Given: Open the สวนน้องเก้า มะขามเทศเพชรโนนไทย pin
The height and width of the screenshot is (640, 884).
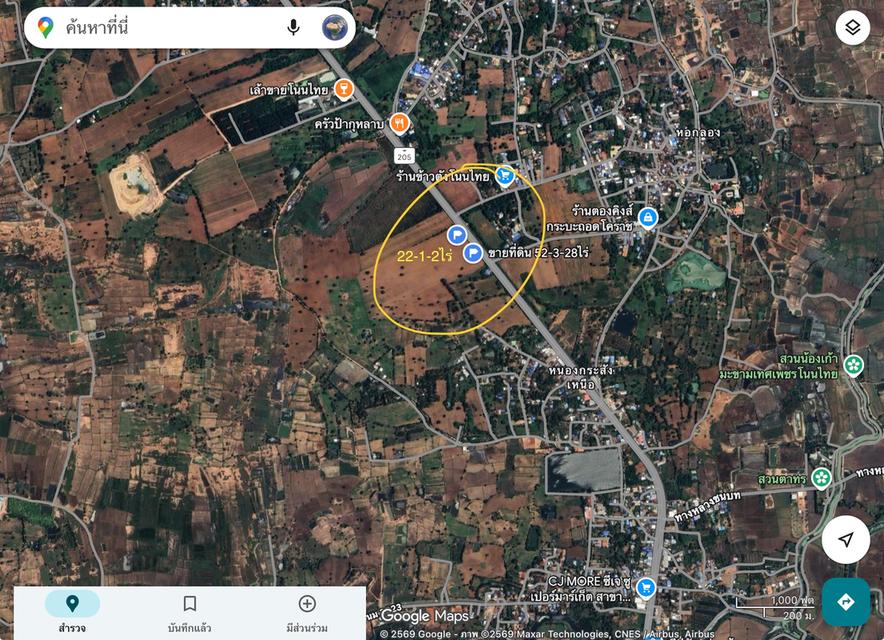Looking at the screenshot, I should click(x=853, y=365).
